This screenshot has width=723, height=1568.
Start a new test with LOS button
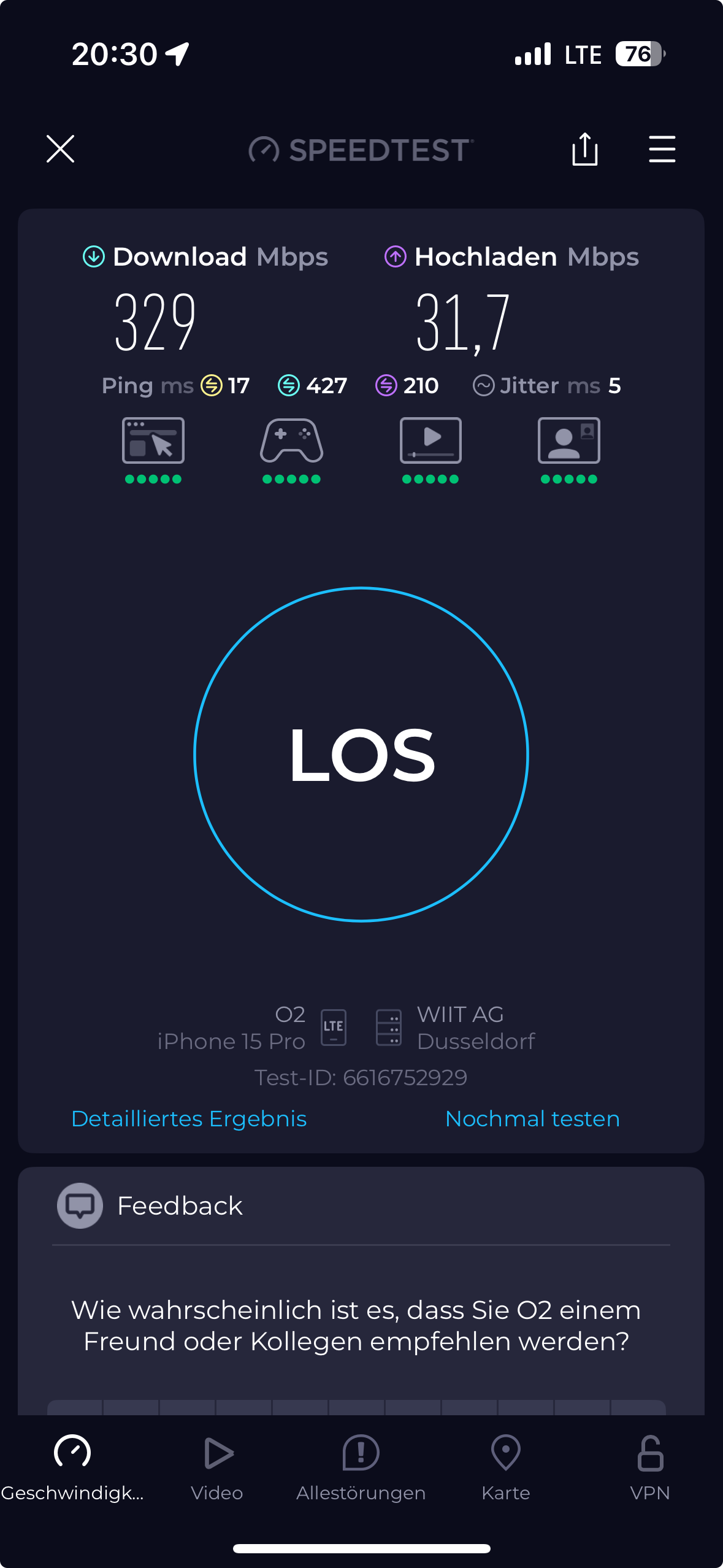coord(361,754)
